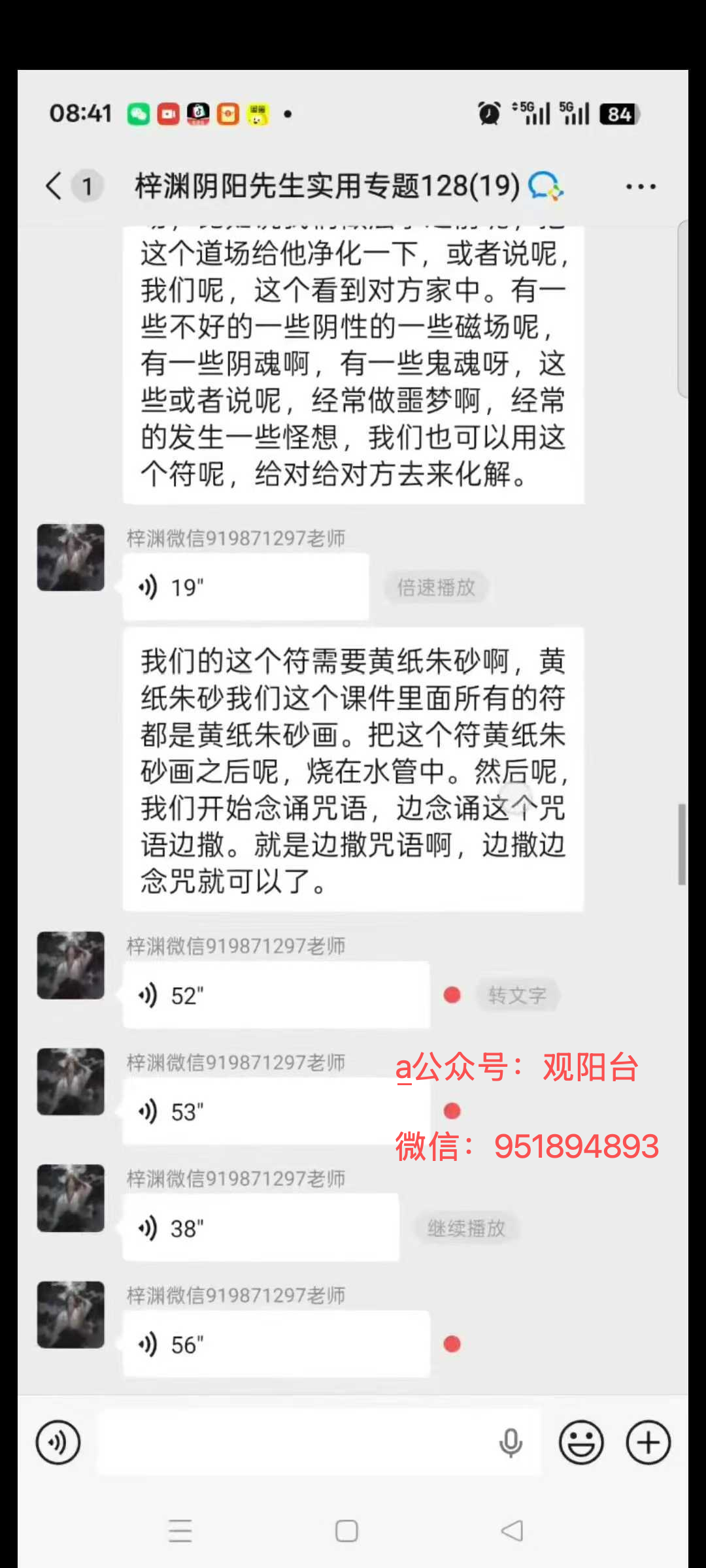The width and height of the screenshot is (706, 1568).
Task: Open the group chat overflow menu
Action: (x=641, y=187)
